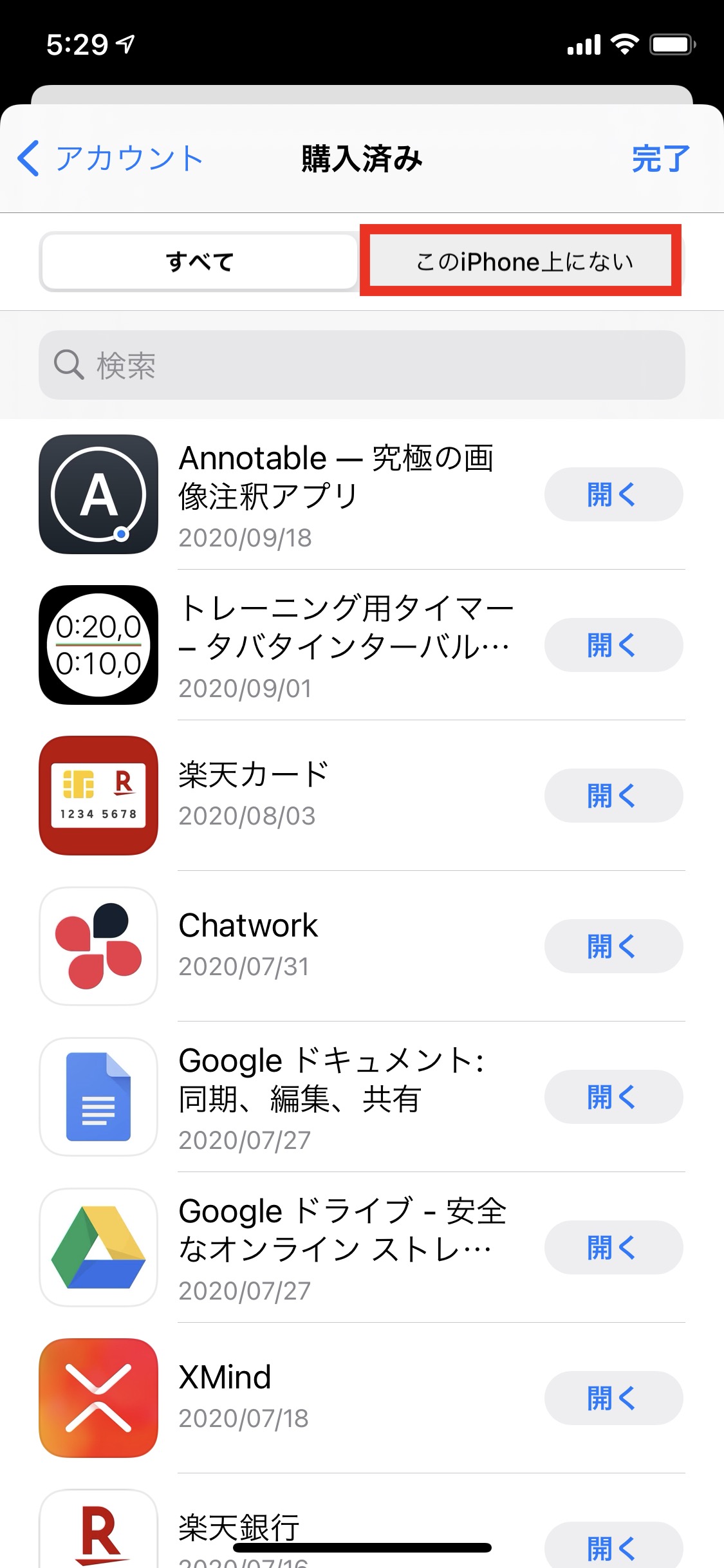This screenshot has width=724, height=1568.
Task: Open 楽天カード with its 開く button
Action: coord(613,796)
